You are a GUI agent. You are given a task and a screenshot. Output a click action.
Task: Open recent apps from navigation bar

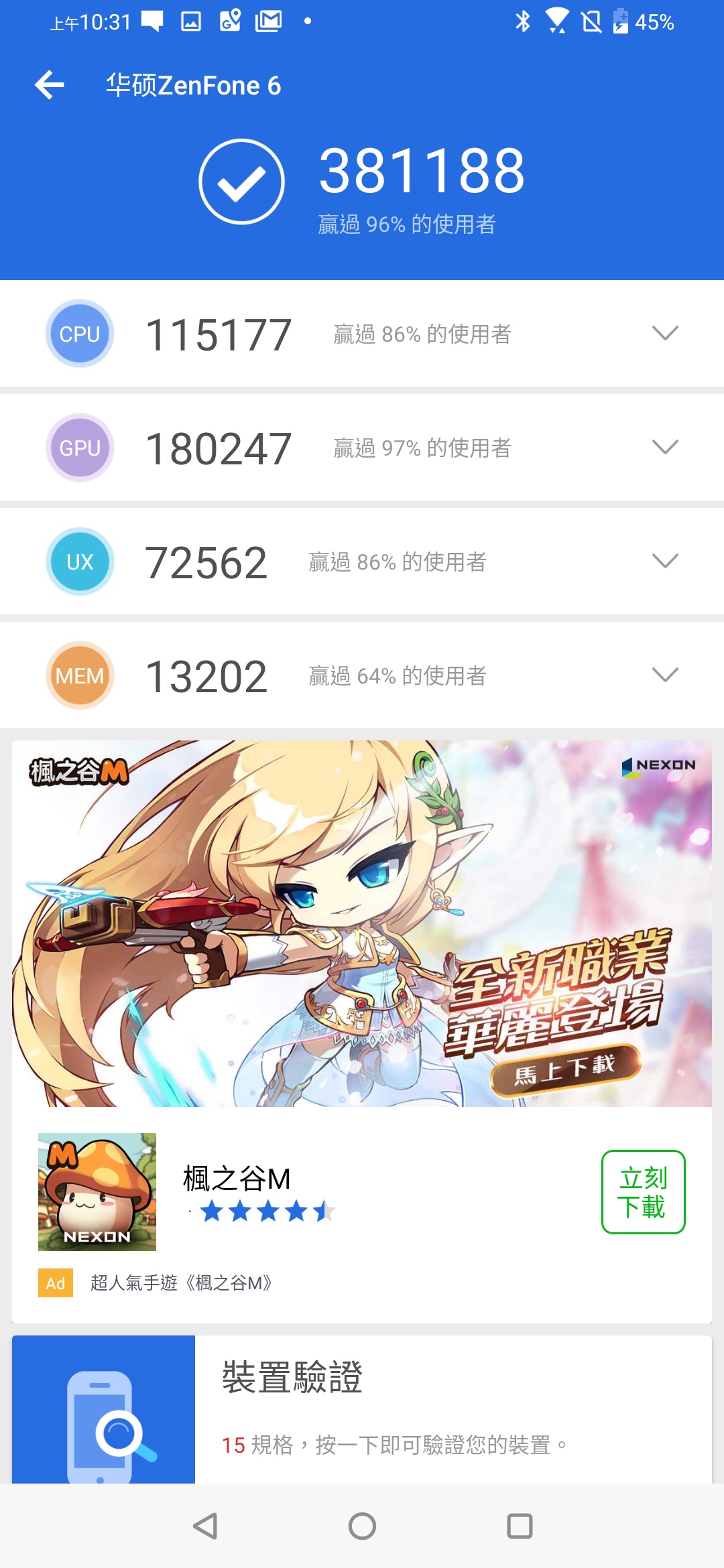pyautogui.click(x=520, y=1526)
